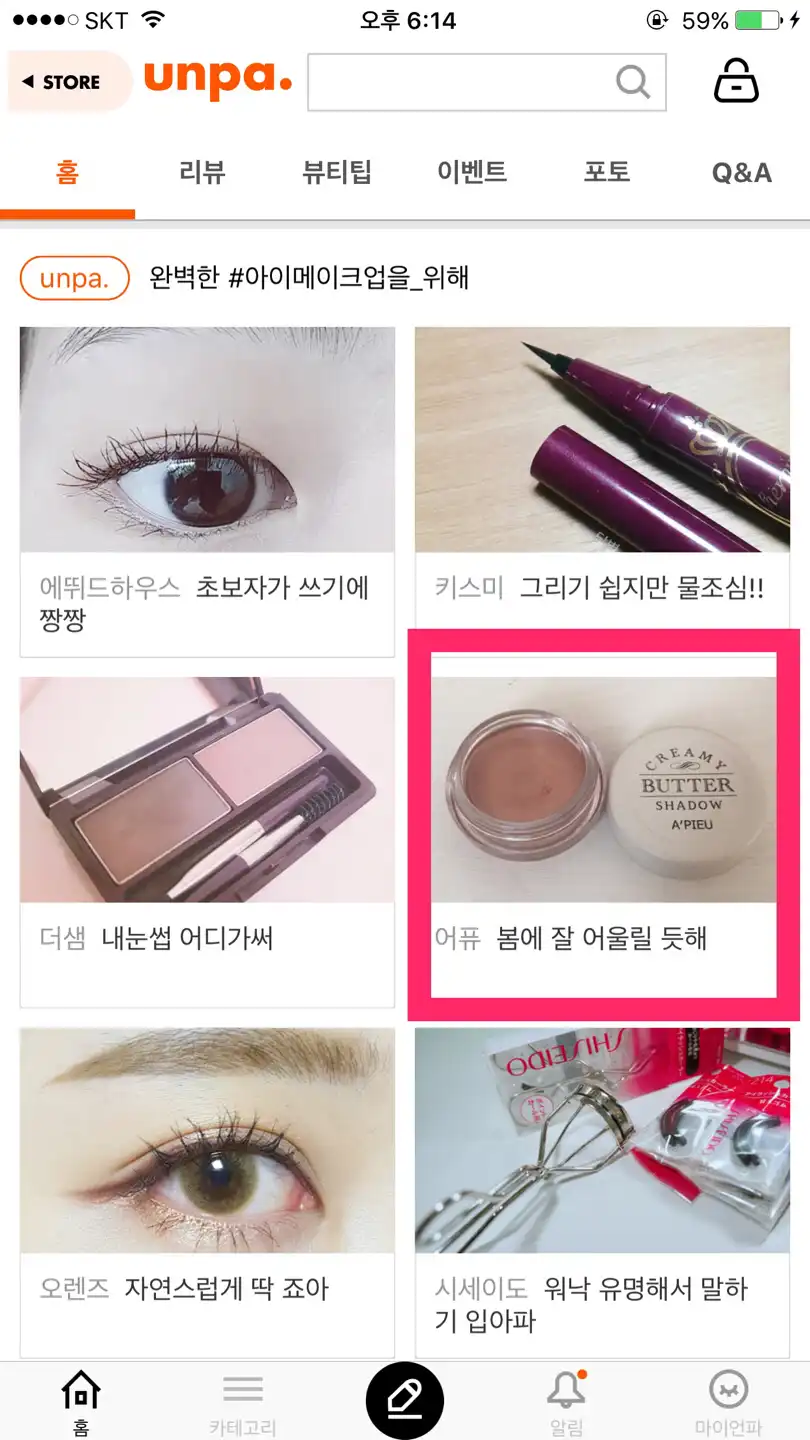Open the shopping bag icon
The width and height of the screenshot is (810, 1440).
[x=736, y=82]
